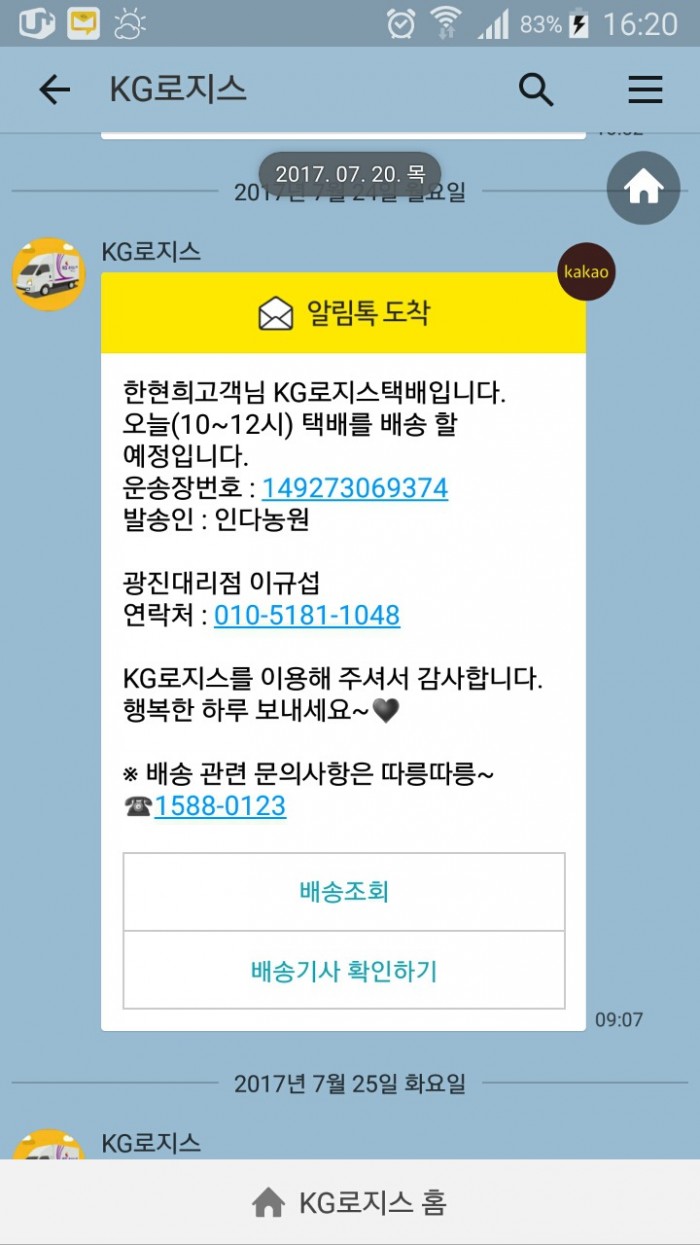Open tracking number 149273069374 link

354,488
